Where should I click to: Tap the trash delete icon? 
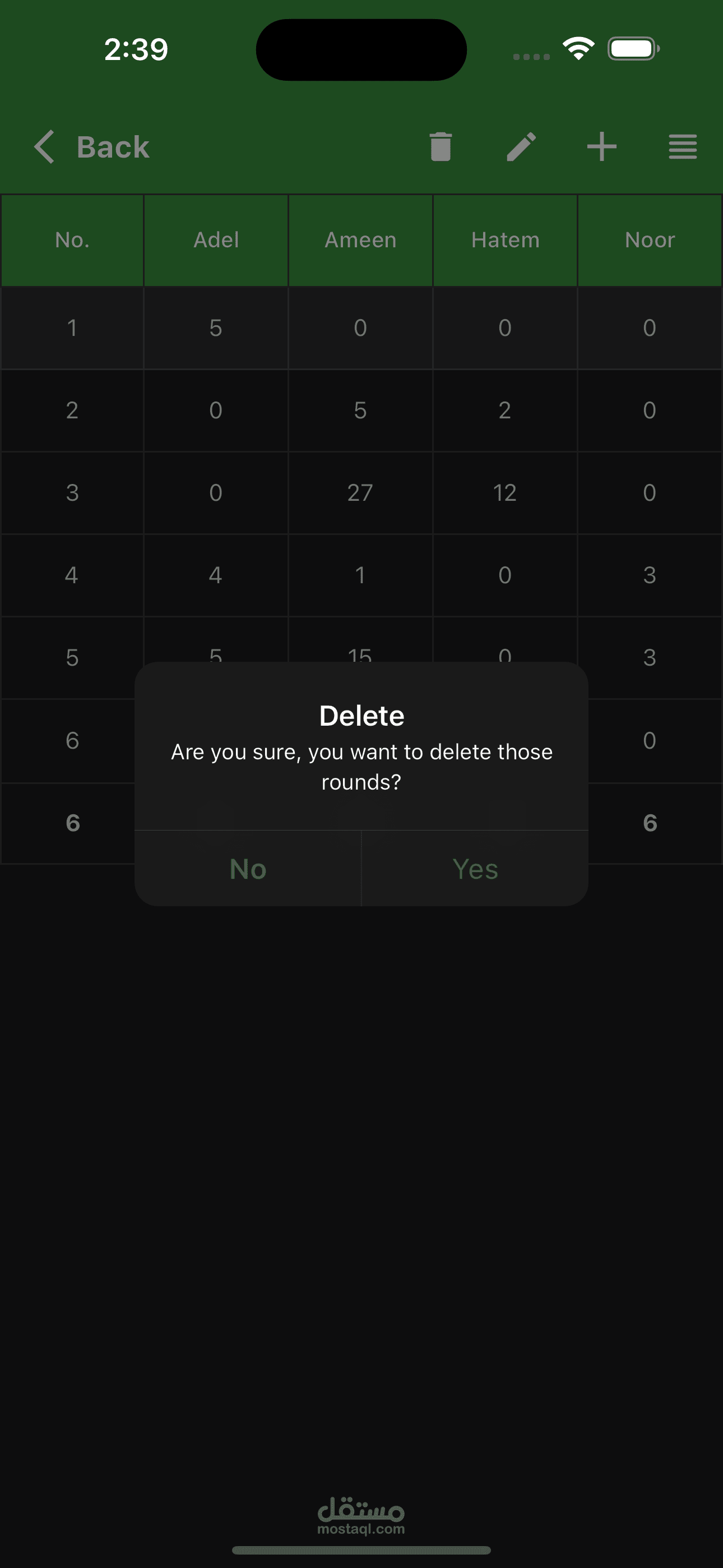coord(441,147)
